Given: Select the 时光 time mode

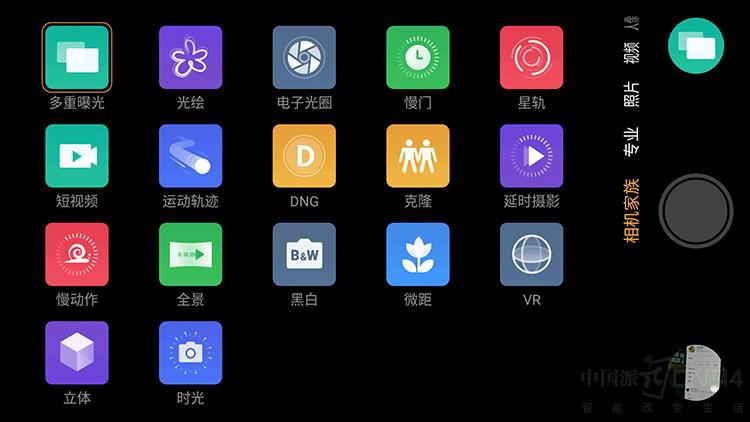Looking at the screenshot, I should (x=190, y=352).
